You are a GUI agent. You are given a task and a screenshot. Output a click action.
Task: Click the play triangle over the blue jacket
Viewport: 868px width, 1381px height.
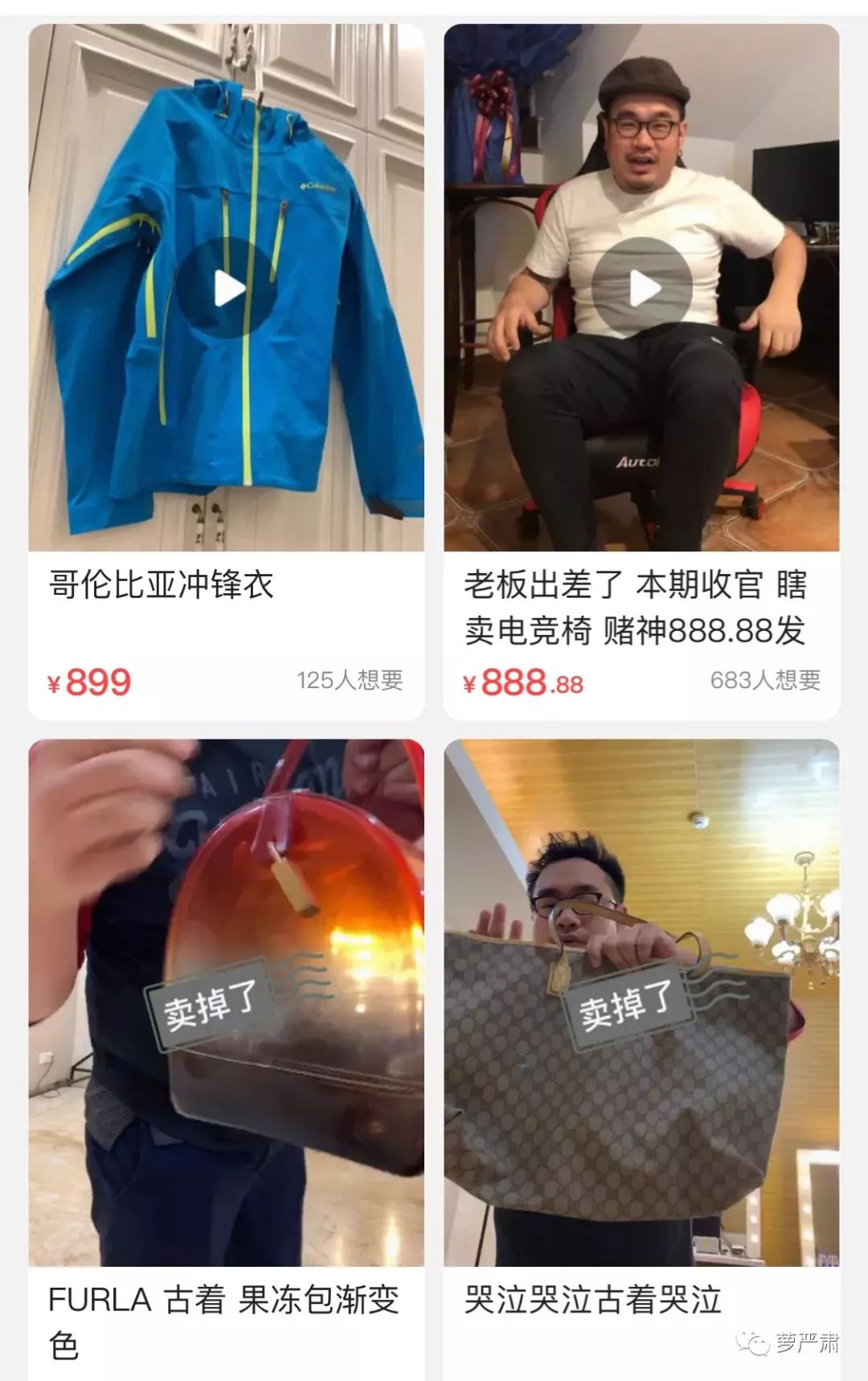[x=227, y=285]
